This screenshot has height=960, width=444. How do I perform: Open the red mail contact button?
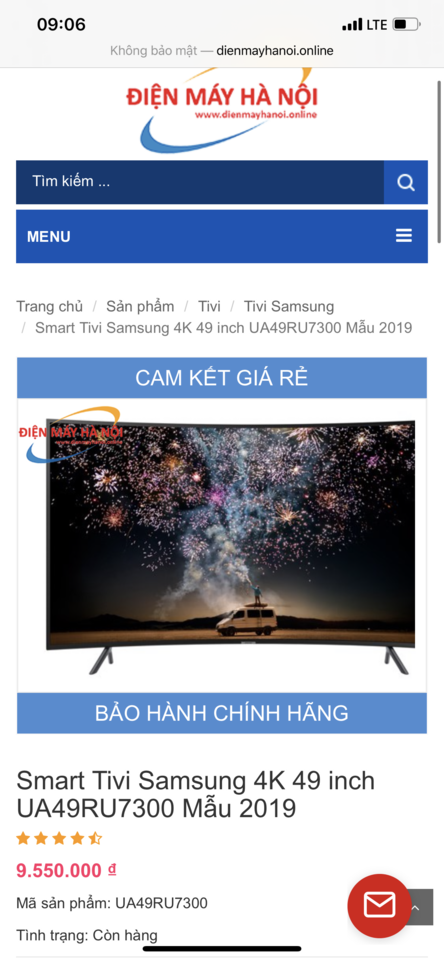point(380,906)
